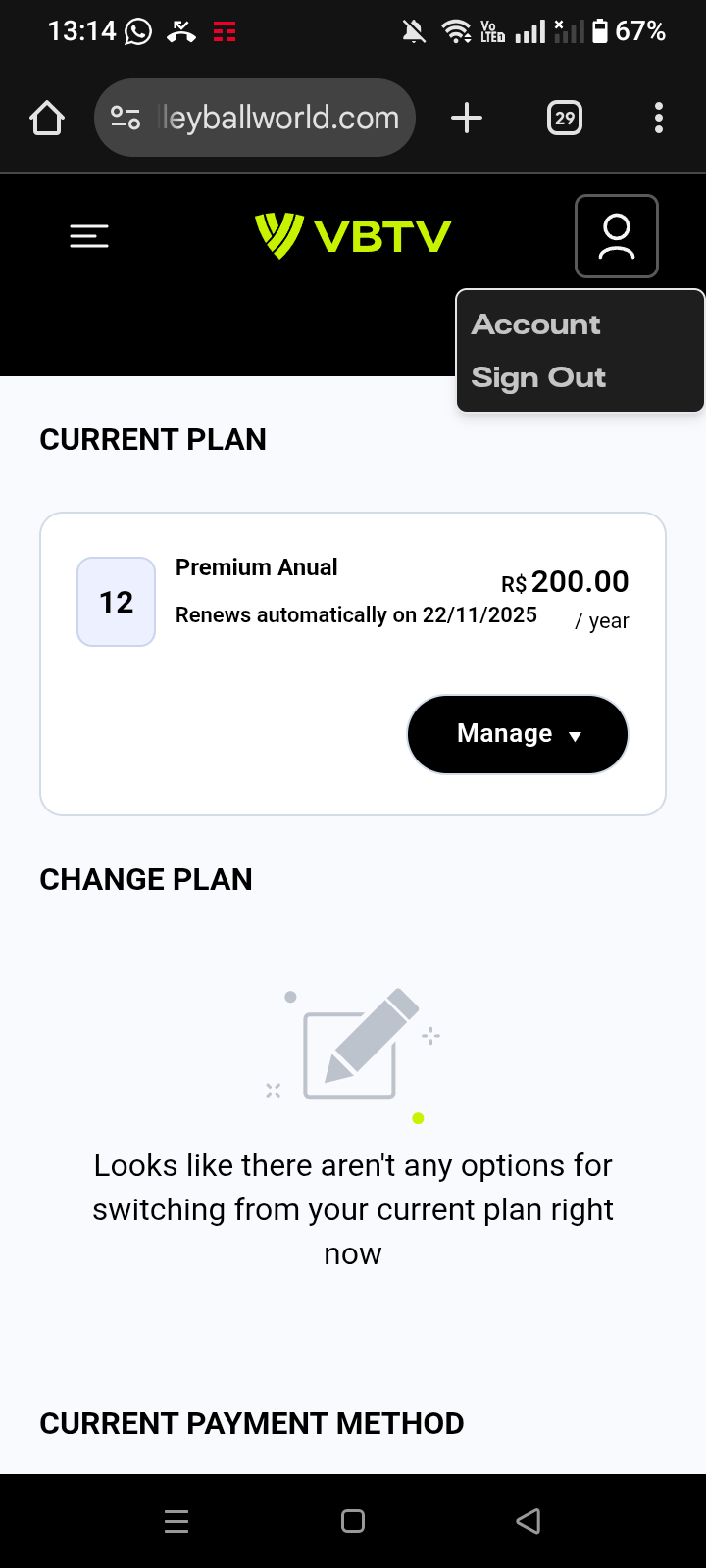
Task: View the 29 open tabs
Action: pyautogui.click(x=565, y=119)
